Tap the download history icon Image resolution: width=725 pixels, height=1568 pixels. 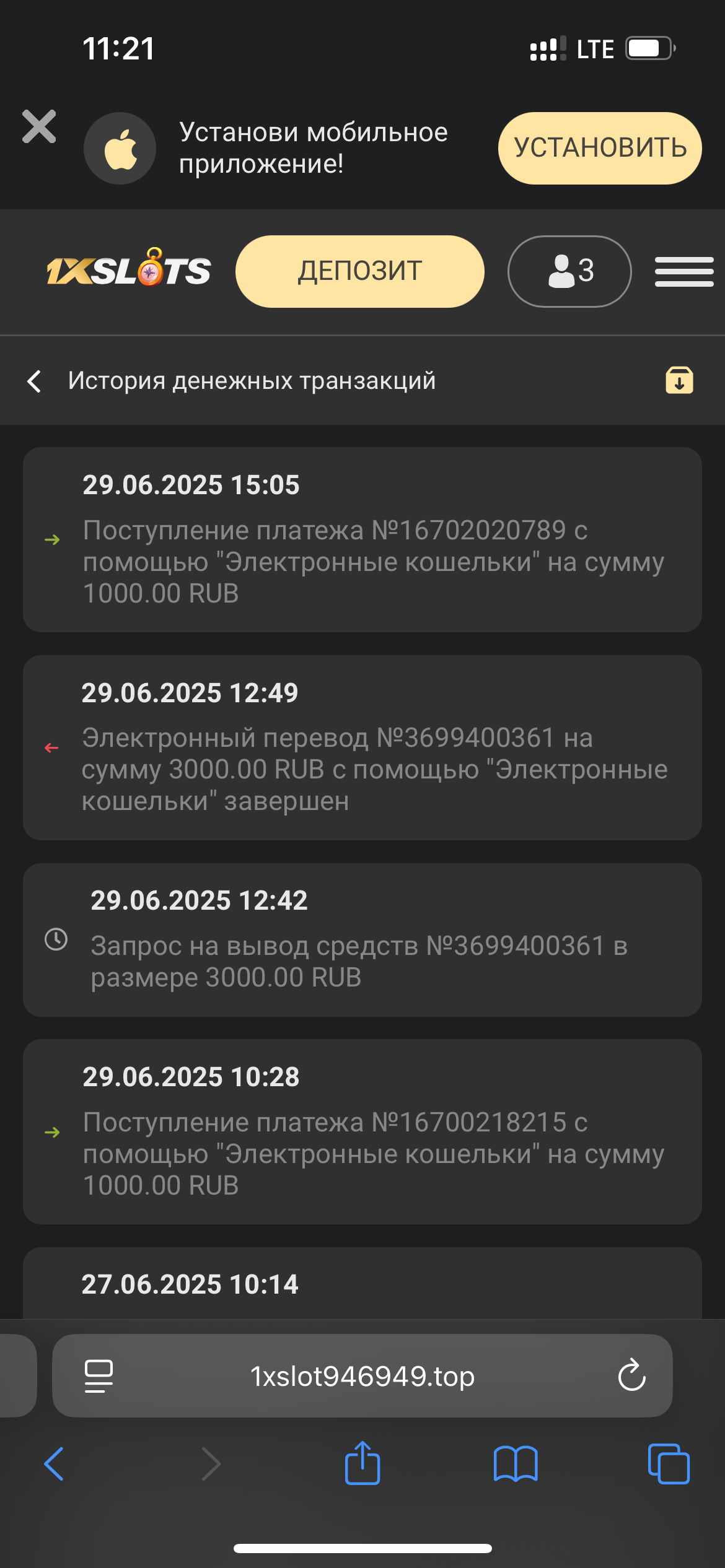[679, 380]
